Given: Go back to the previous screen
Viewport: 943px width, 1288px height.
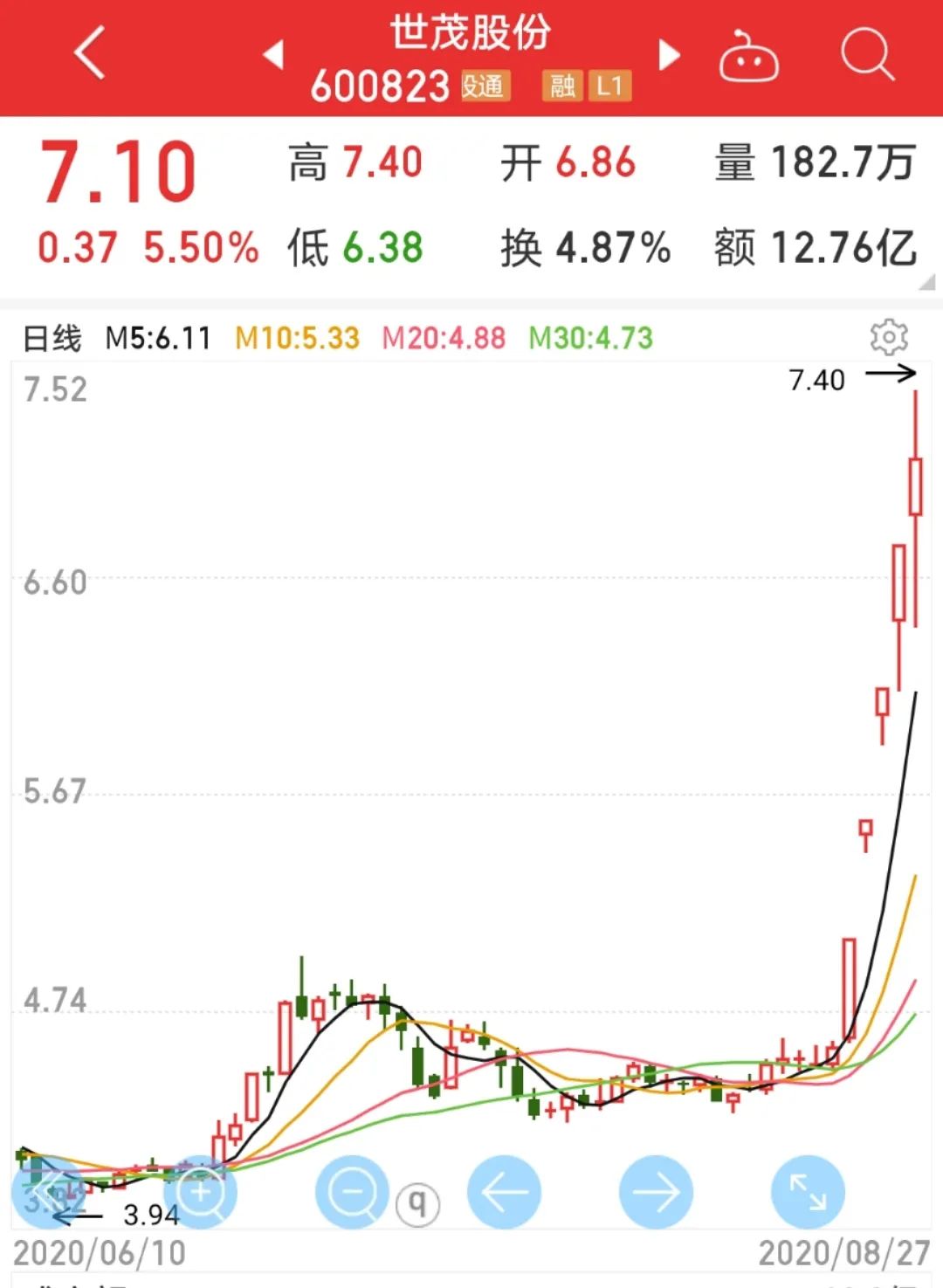Looking at the screenshot, I should (90, 54).
